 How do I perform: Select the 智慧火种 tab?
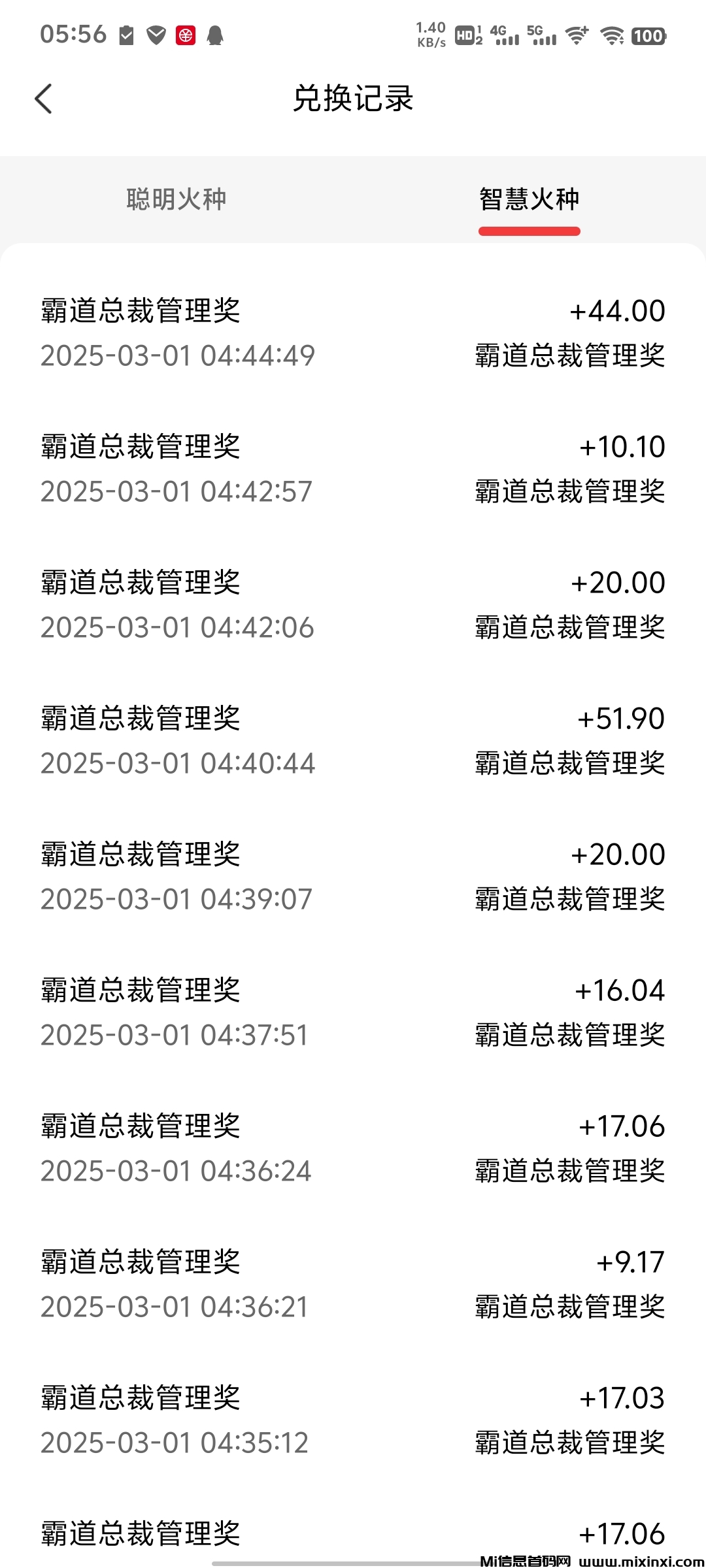[529, 199]
